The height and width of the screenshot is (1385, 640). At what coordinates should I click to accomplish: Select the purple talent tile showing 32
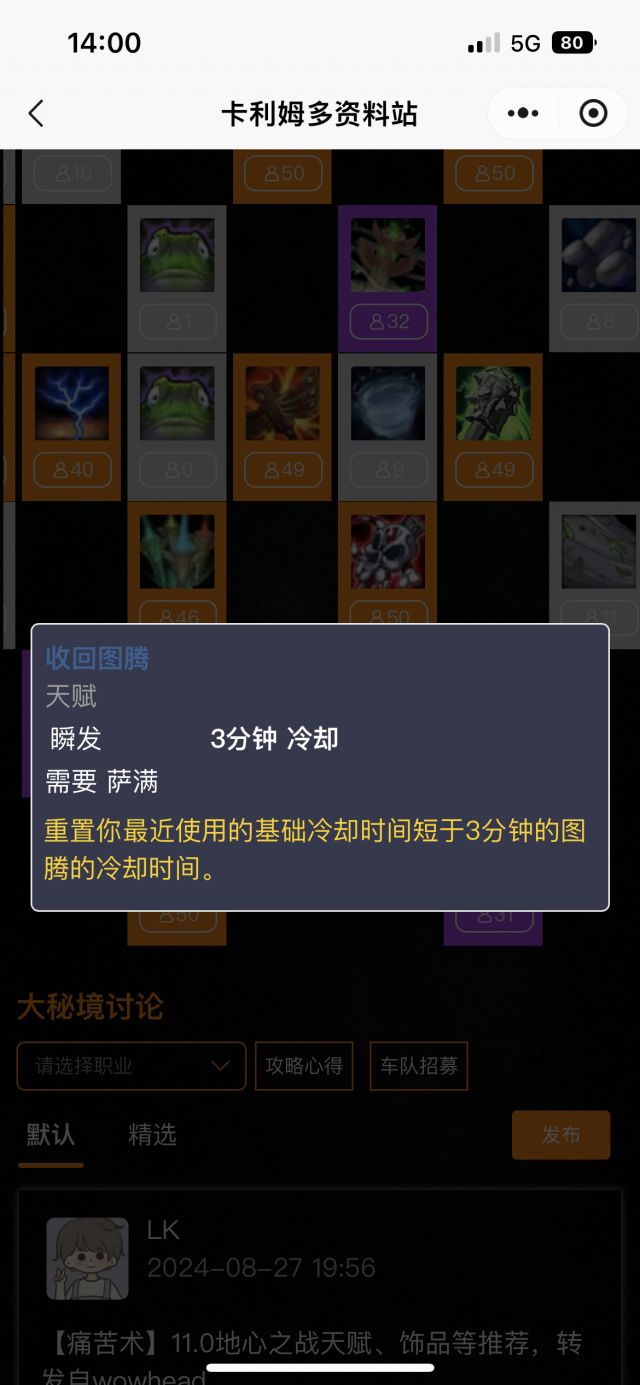tap(388, 278)
